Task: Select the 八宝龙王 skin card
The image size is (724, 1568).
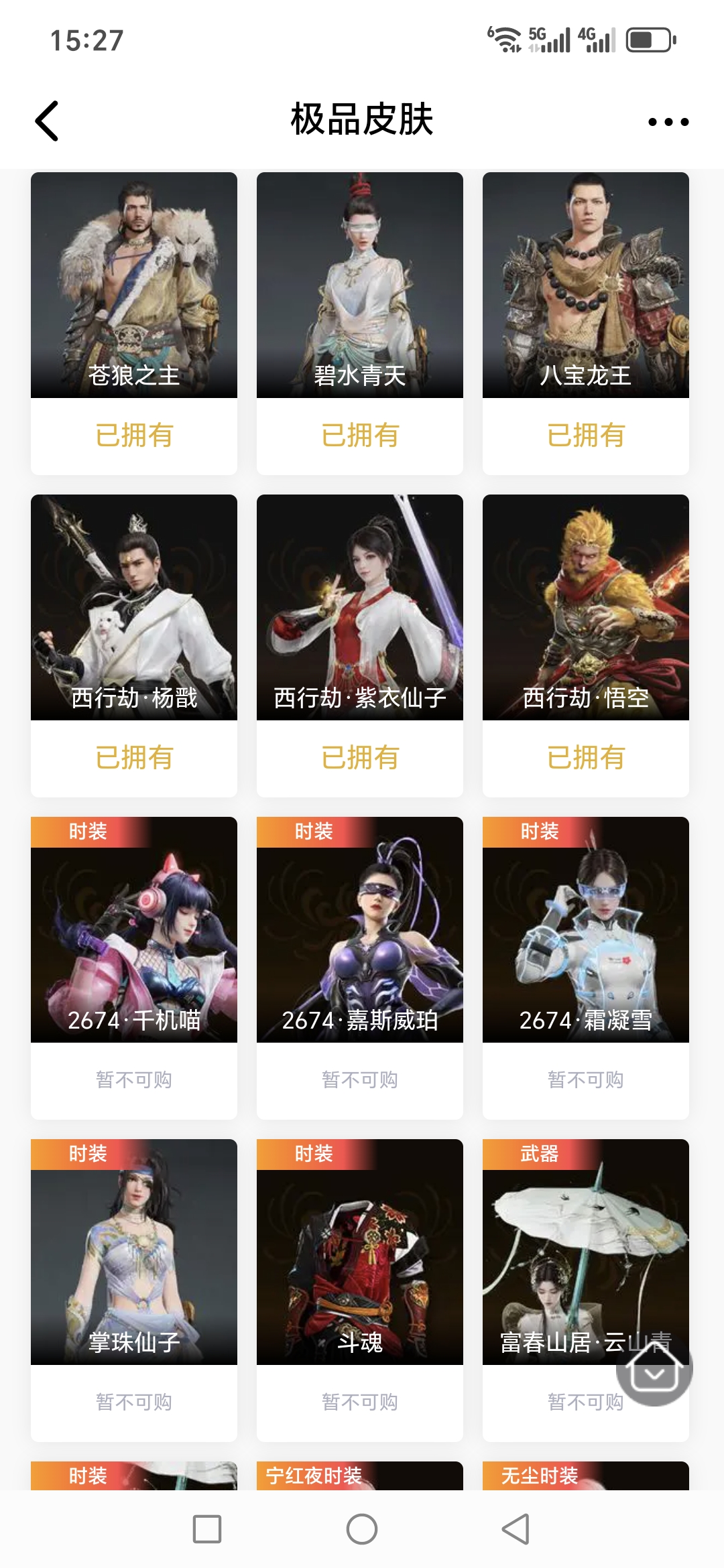Action: pyautogui.click(x=586, y=286)
